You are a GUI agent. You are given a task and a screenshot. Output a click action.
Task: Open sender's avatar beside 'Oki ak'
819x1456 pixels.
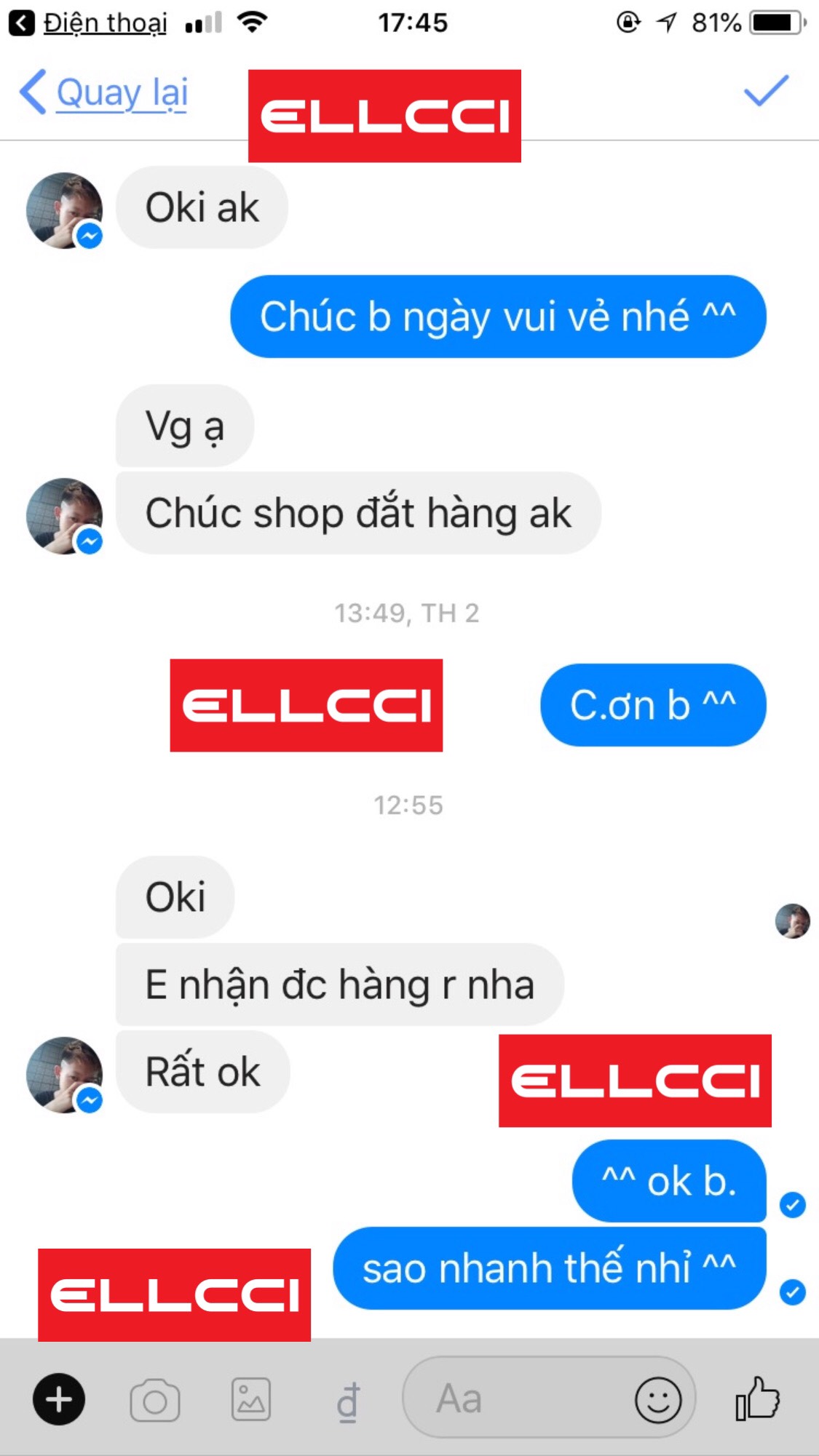pos(64,210)
